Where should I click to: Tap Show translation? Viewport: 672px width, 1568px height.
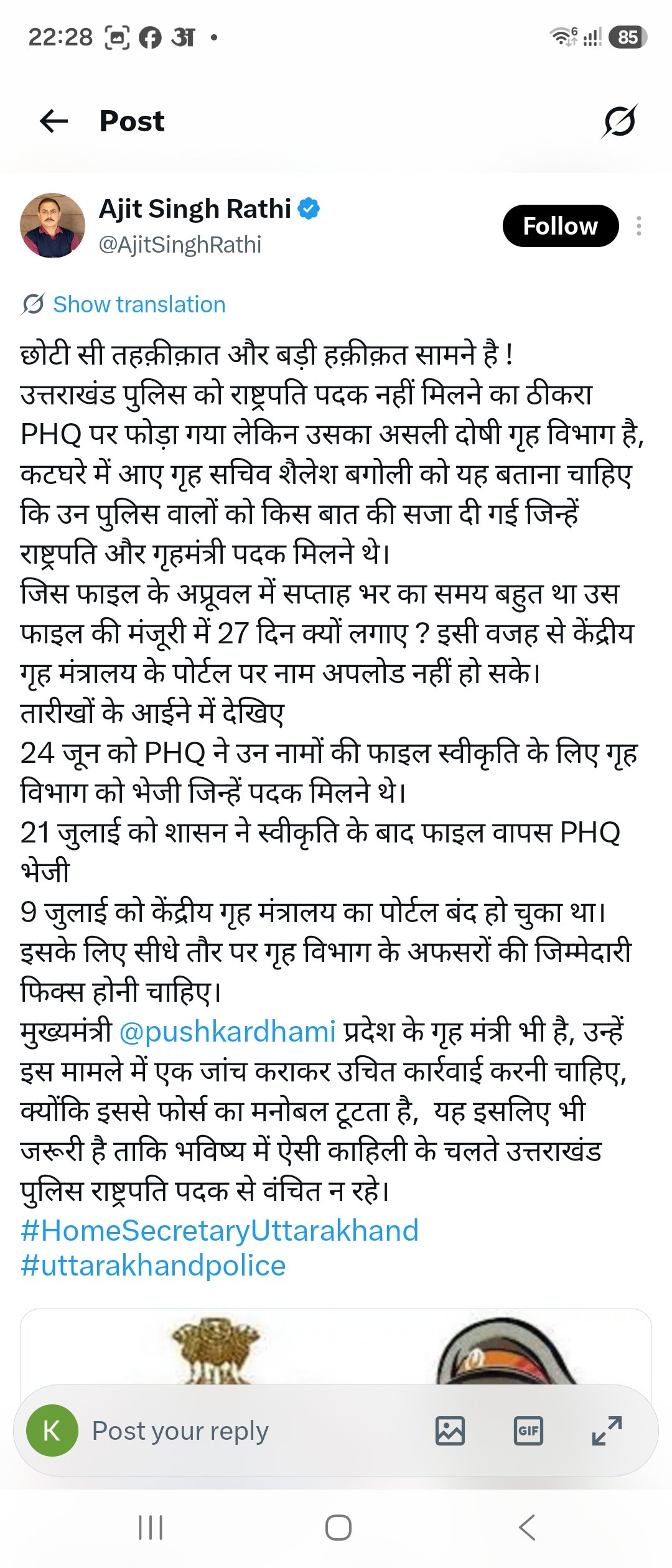[x=139, y=304]
